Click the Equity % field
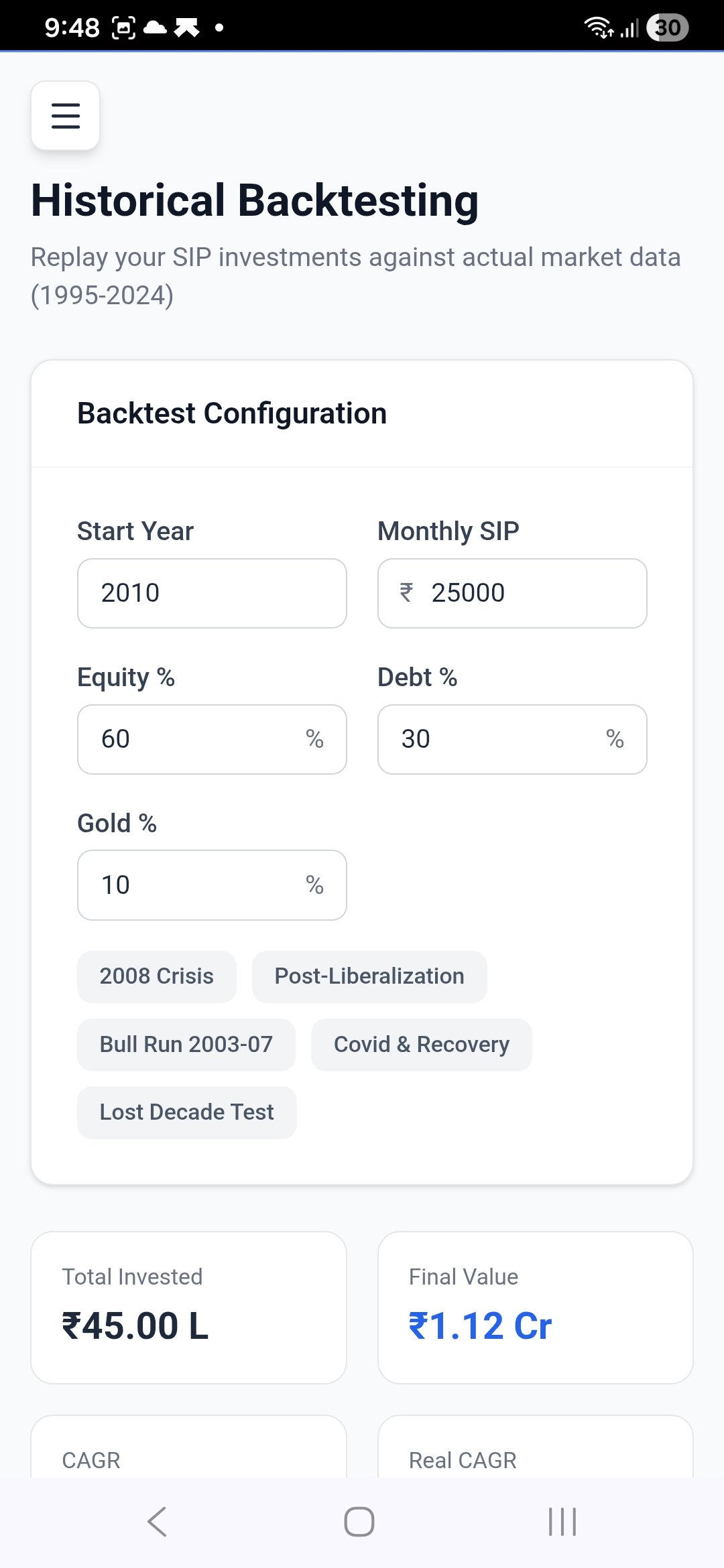 212,739
